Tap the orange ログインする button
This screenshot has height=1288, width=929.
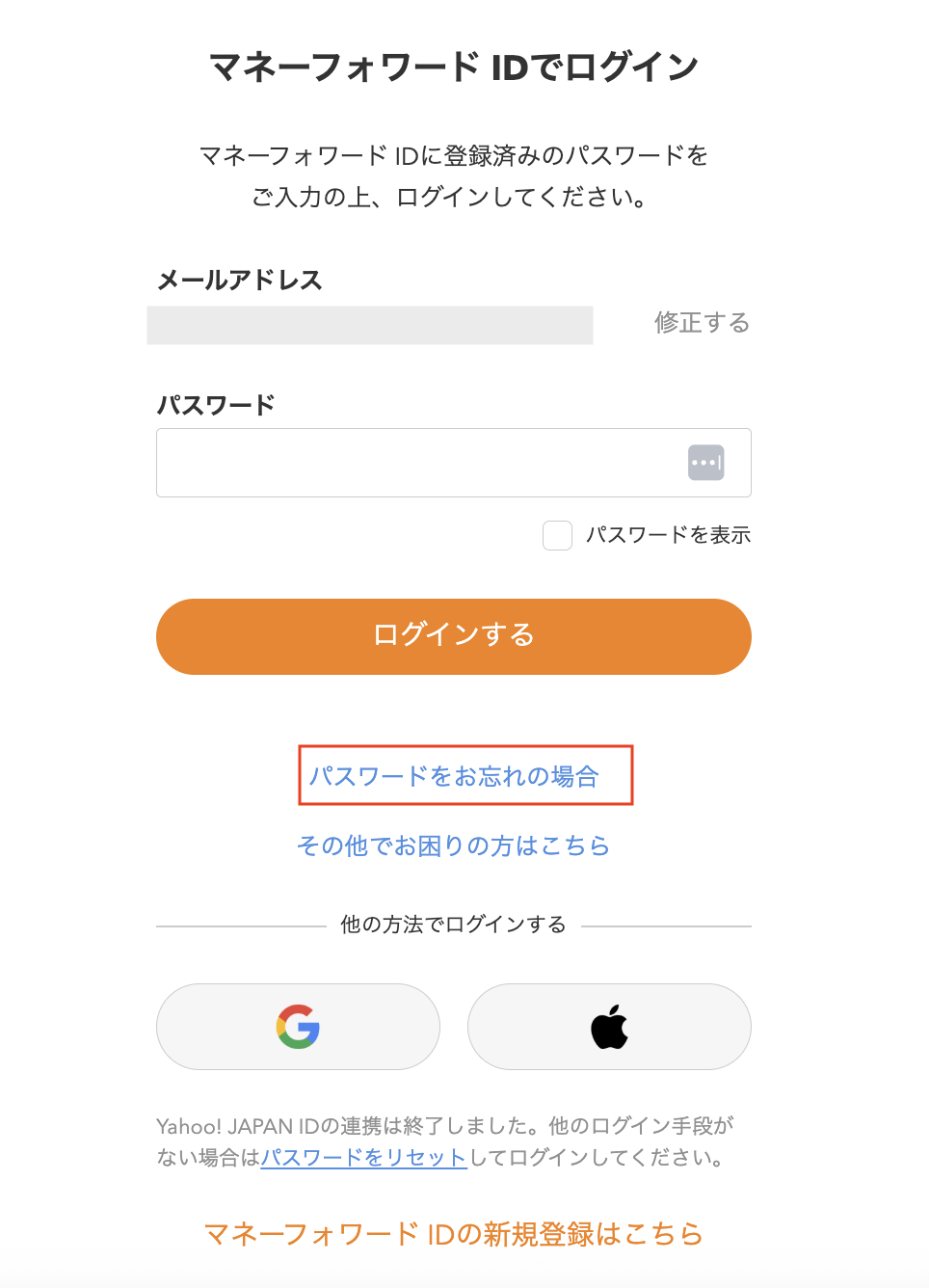click(x=453, y=636)
